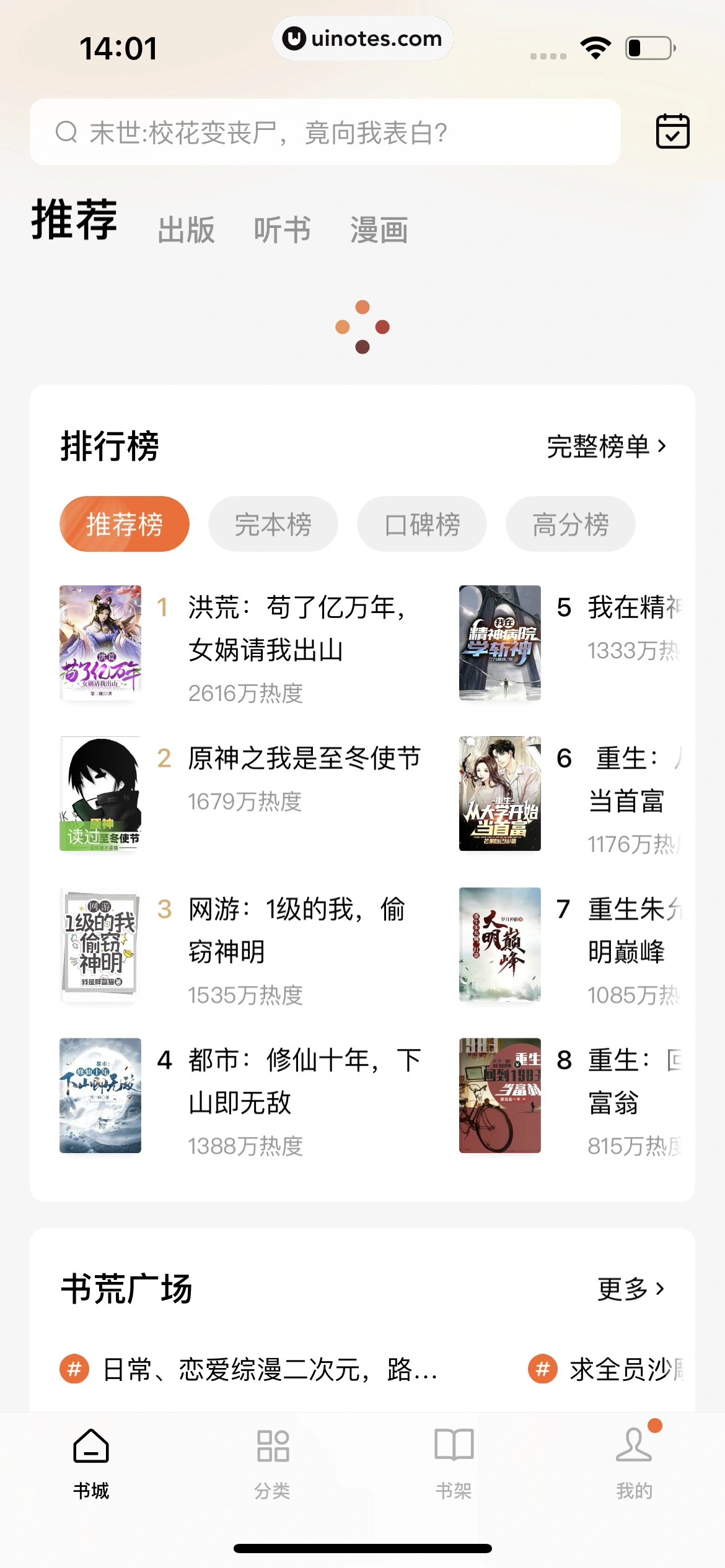Open the search box at the top

point(325,132)
